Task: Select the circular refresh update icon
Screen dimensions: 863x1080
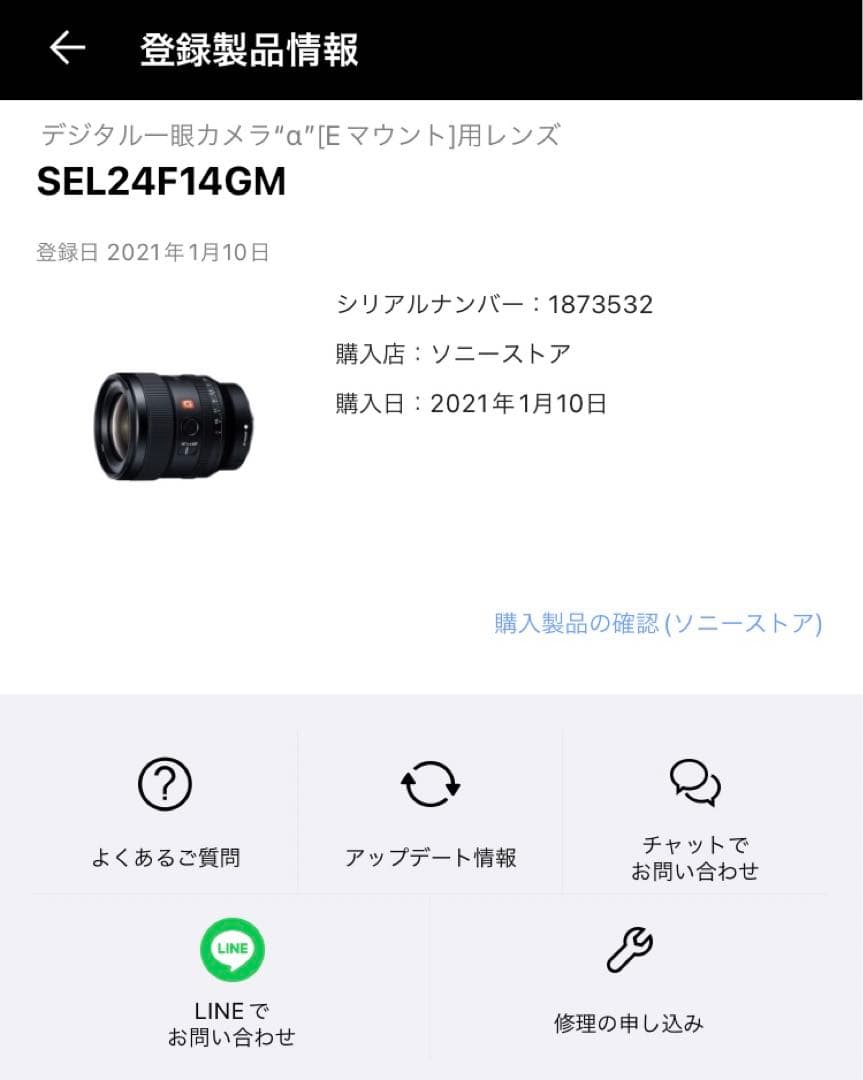Action: click(x=430, y=785)
